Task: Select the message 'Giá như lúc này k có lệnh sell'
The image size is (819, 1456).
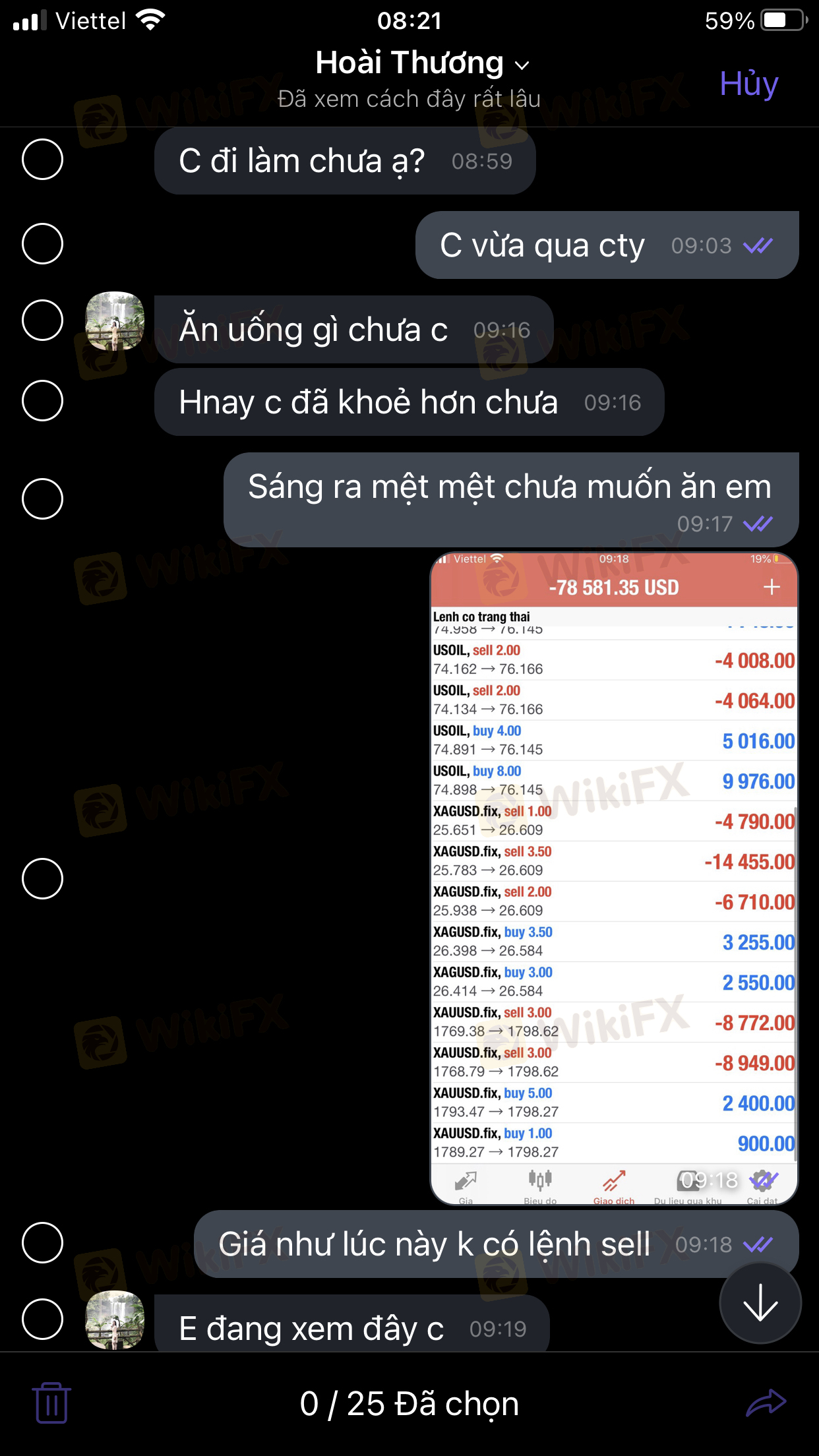Action: click(x=42, y=1243)
